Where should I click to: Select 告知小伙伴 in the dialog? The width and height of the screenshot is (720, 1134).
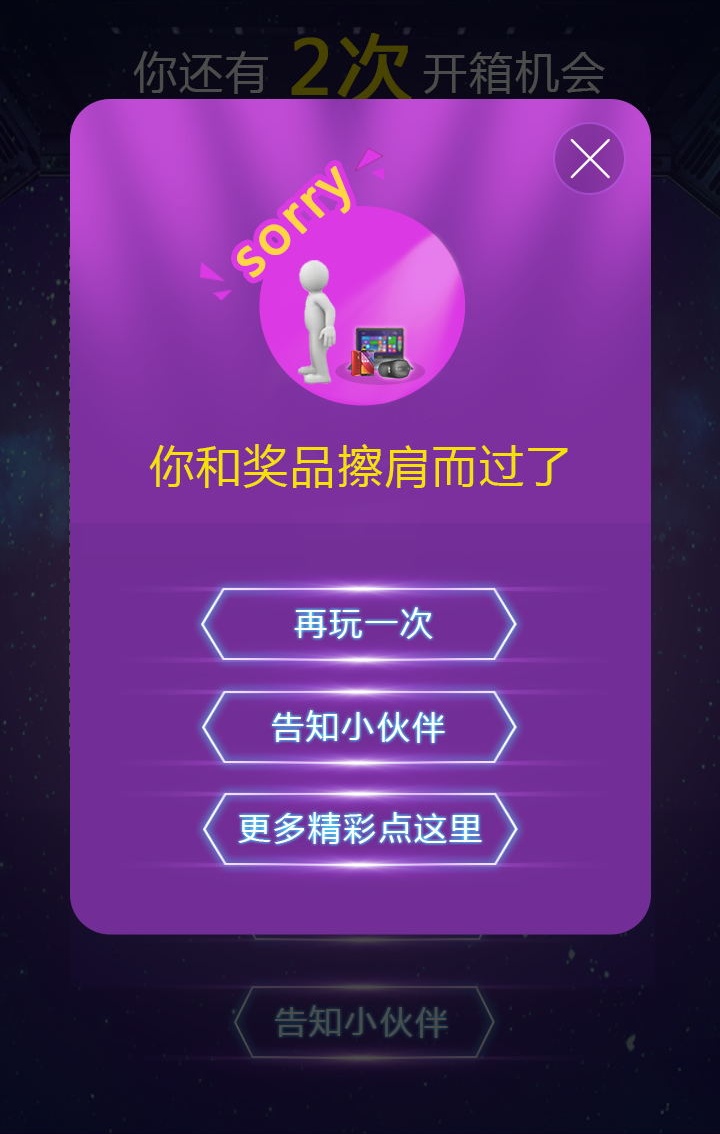pos(360,727)
